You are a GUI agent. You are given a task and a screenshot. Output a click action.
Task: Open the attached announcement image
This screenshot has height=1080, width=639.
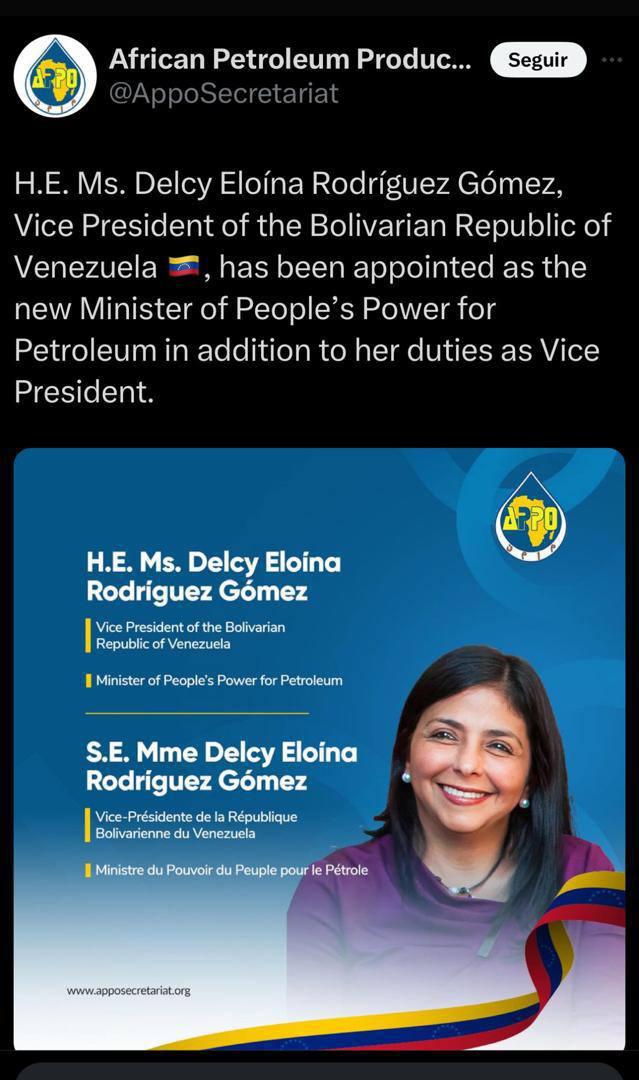(x=320, y=749)
